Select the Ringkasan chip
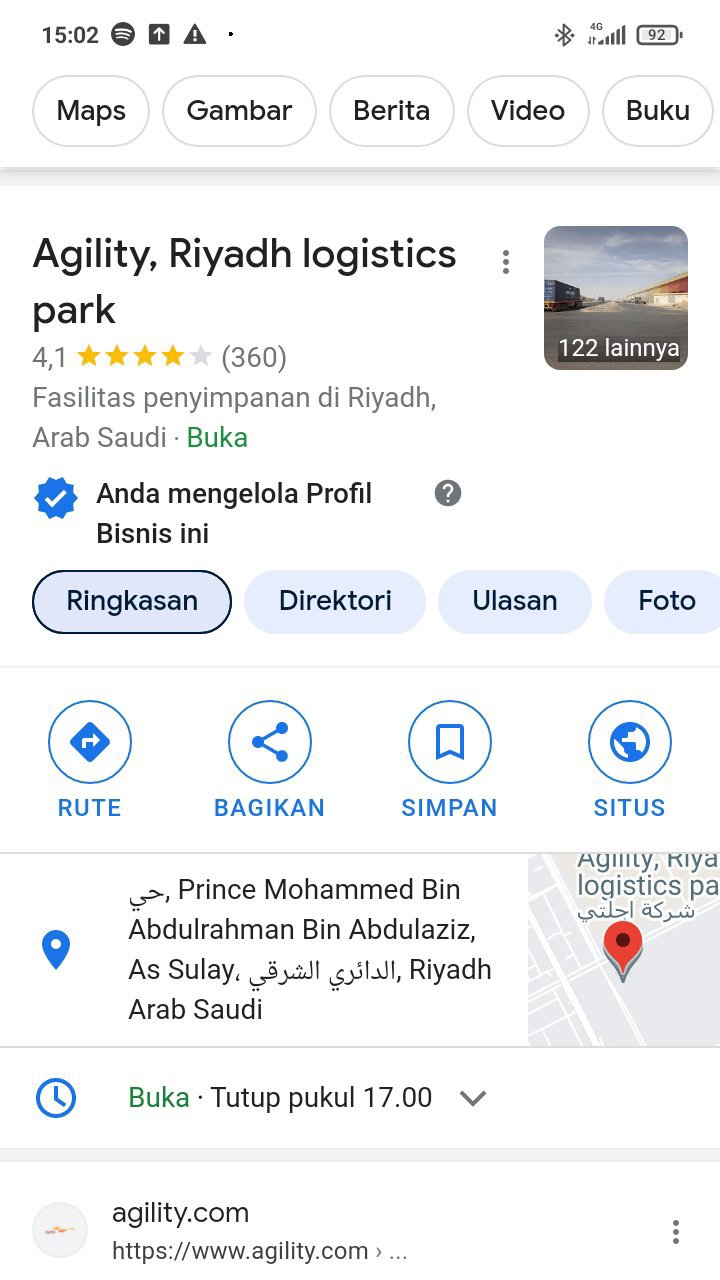 (x=132, y=601)
